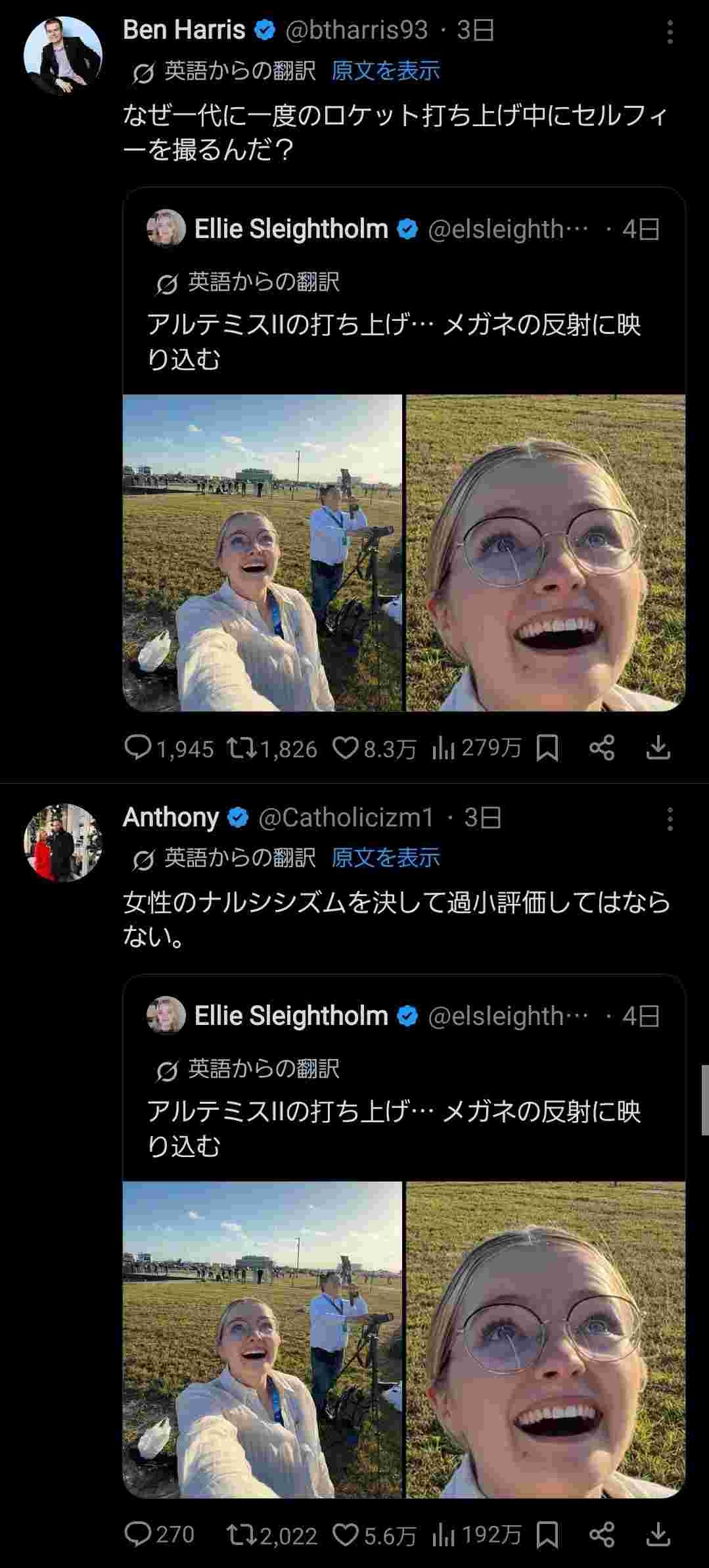Repost Ben Harris's post
709x1568 pixels.
[x=242, y=748]
